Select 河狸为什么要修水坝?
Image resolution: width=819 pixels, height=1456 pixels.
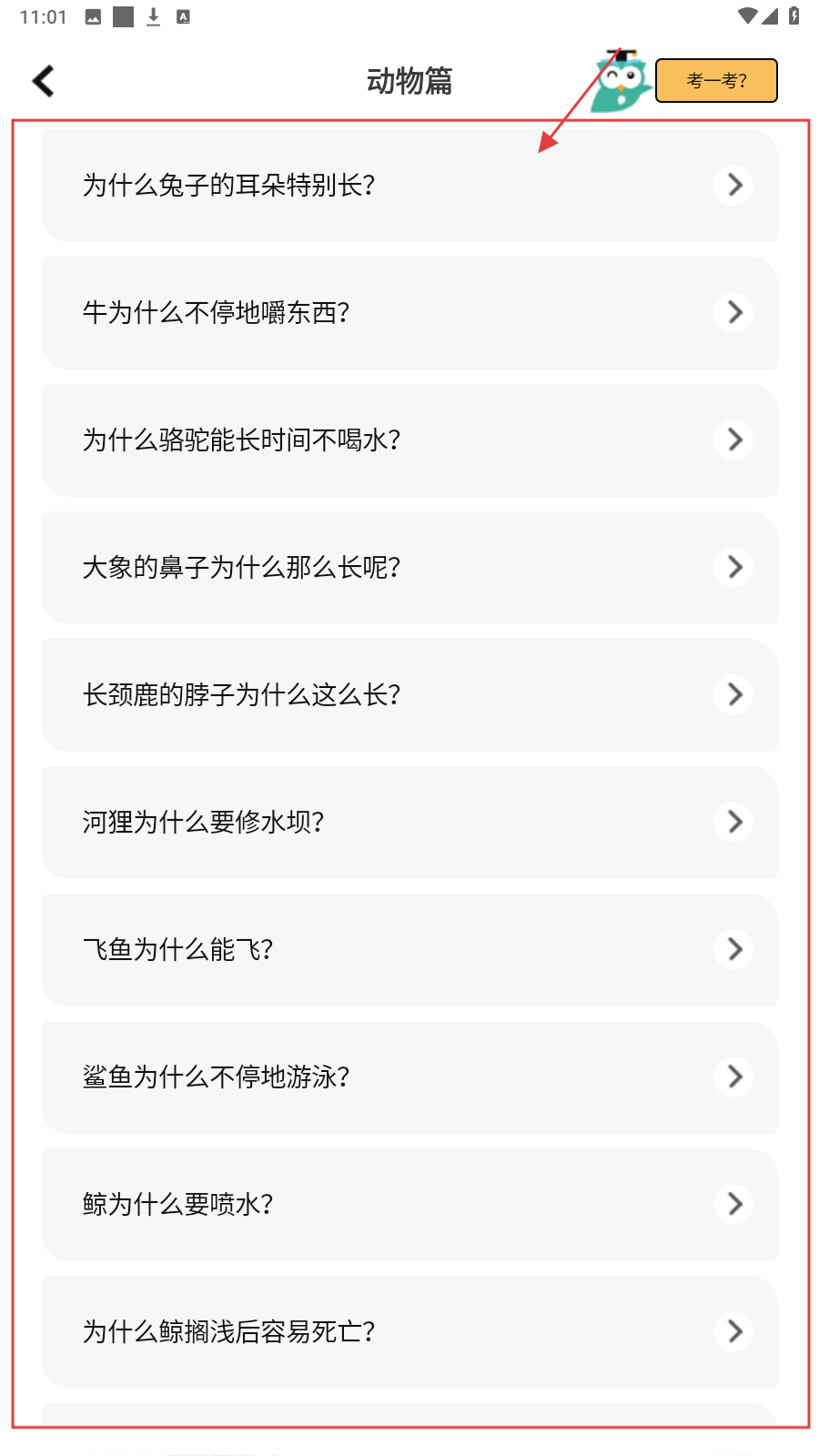[x=409, y=823]
